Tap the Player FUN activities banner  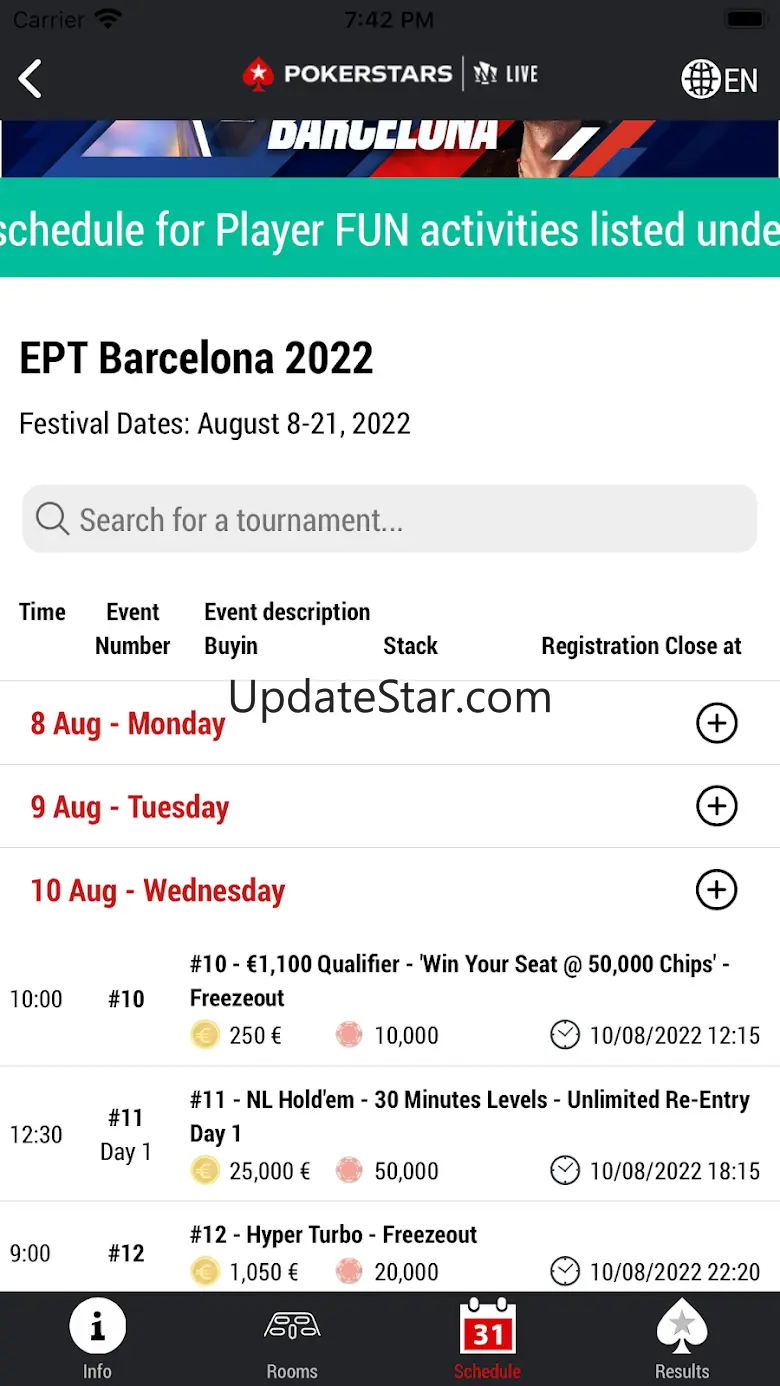390,229
